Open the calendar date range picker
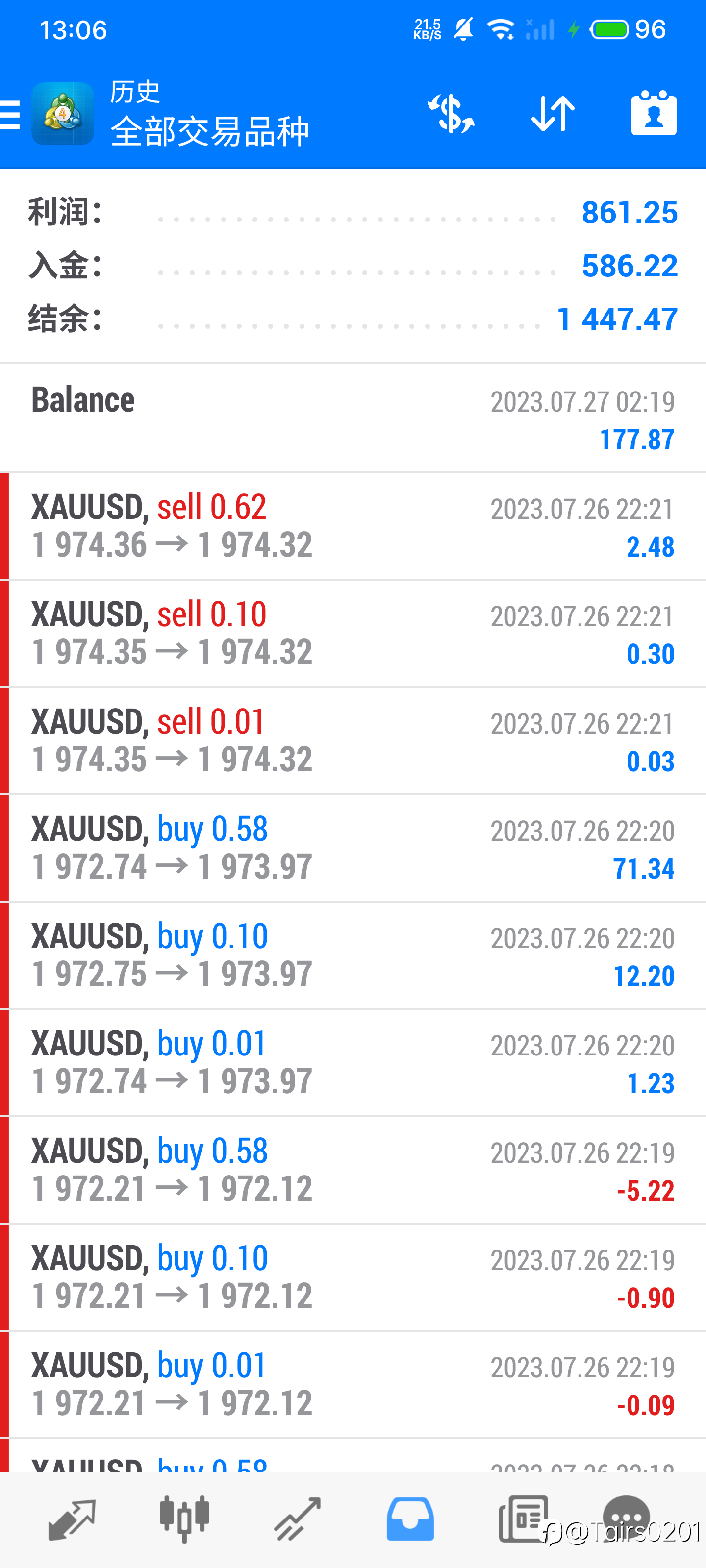The height and width of the screenshot is (1568, 706). 654,113
